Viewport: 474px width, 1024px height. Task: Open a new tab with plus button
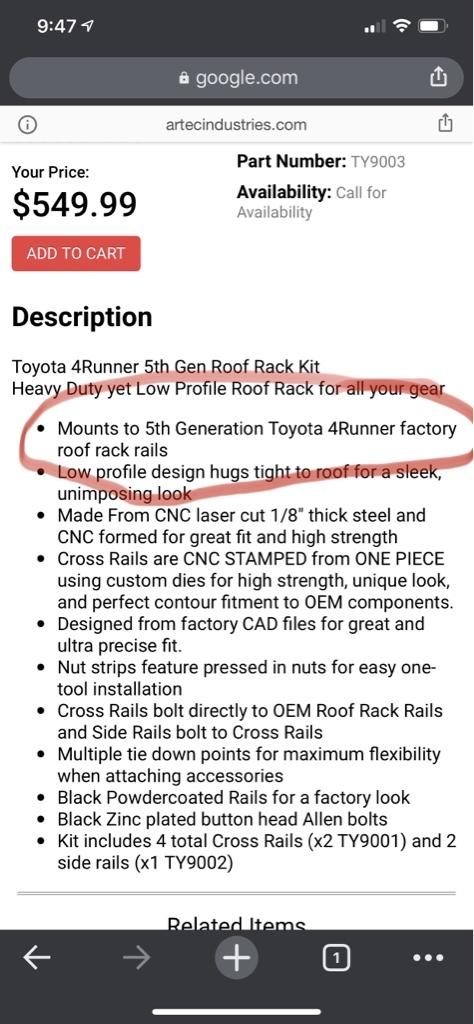tap(237, 958)
